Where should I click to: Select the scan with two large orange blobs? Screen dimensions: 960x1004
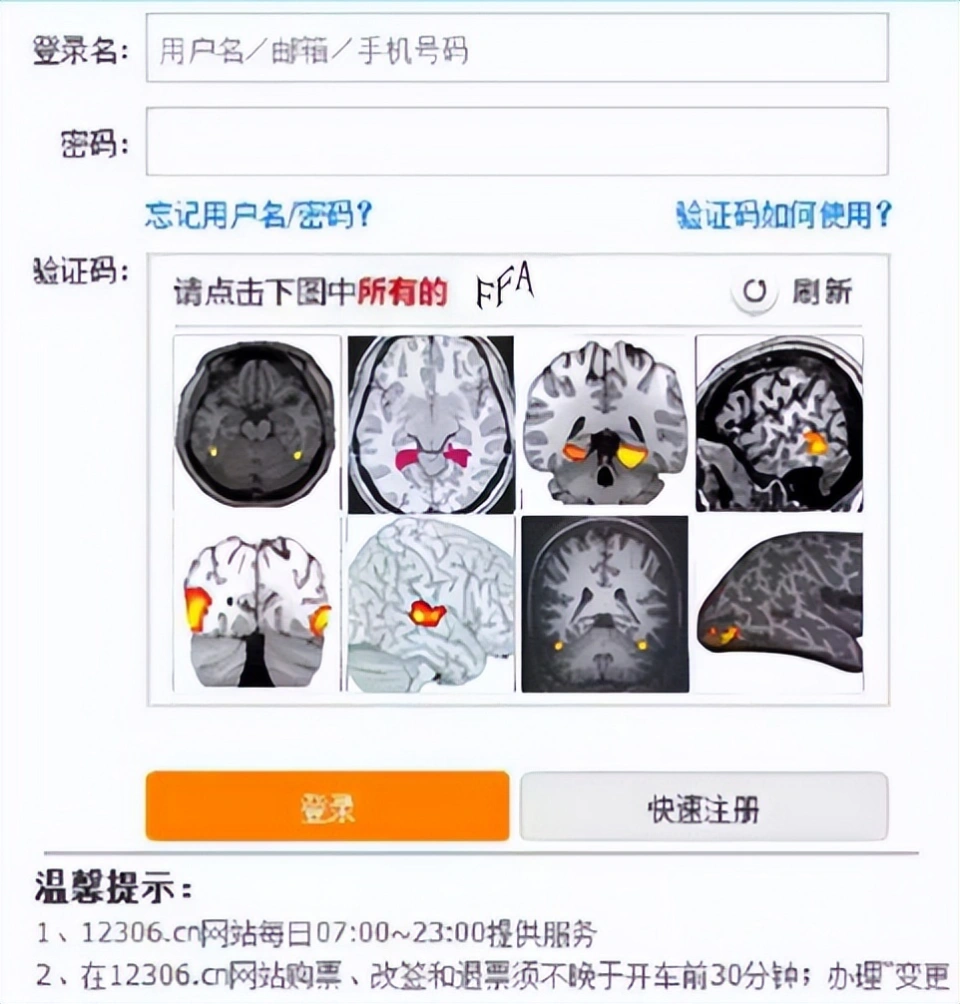coord(605,424)
